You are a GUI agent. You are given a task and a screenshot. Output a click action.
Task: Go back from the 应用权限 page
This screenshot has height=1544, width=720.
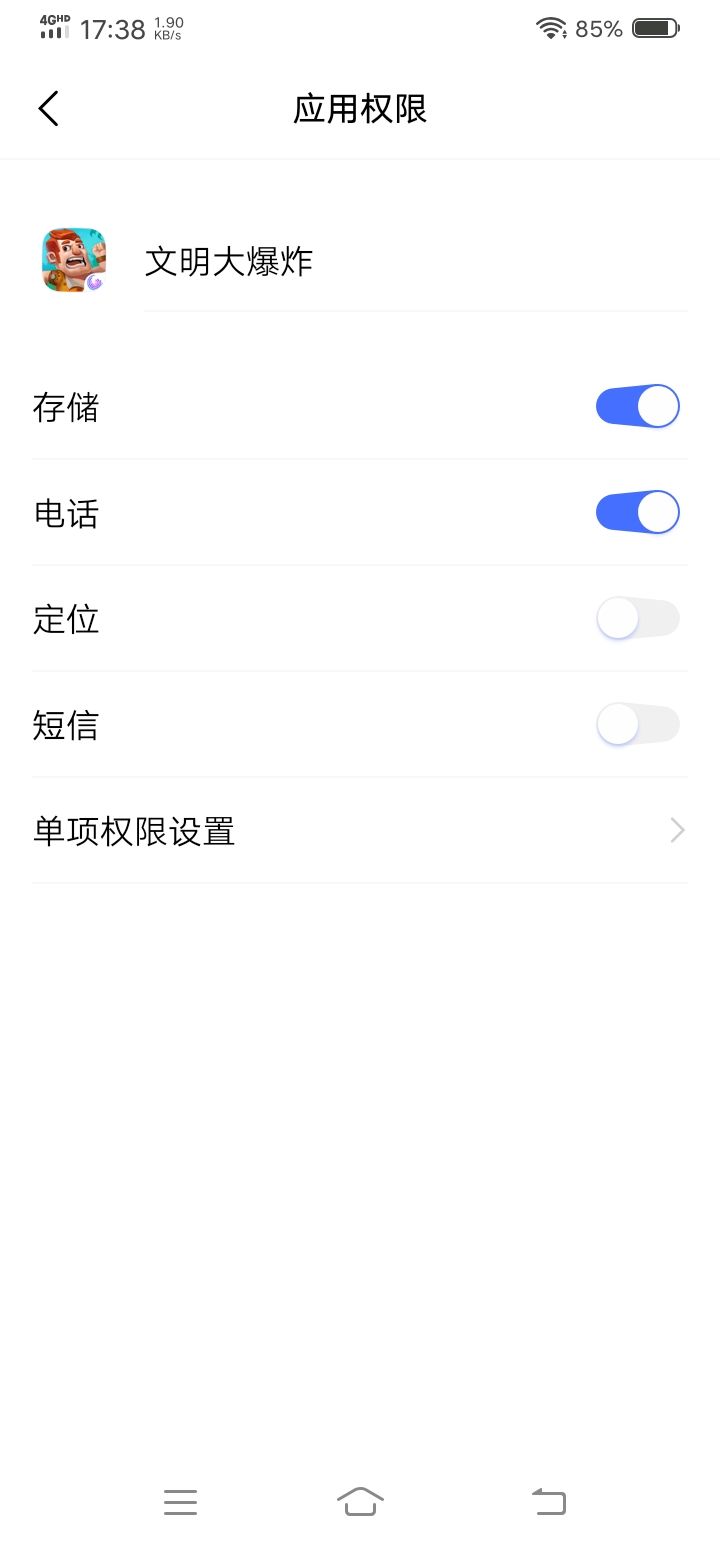pyautogui.click(x=48, y=108)
